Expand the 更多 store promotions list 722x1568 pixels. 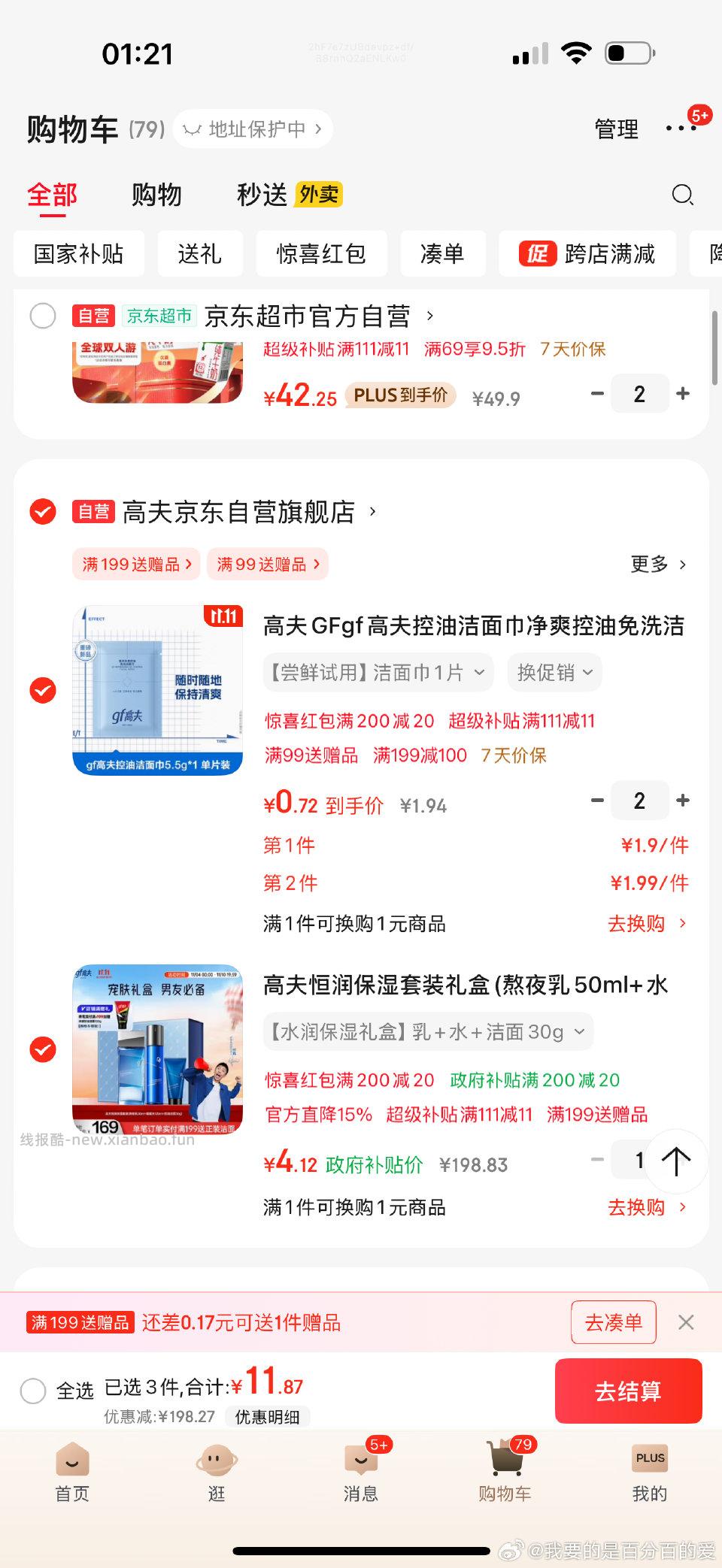pos(658,565)
